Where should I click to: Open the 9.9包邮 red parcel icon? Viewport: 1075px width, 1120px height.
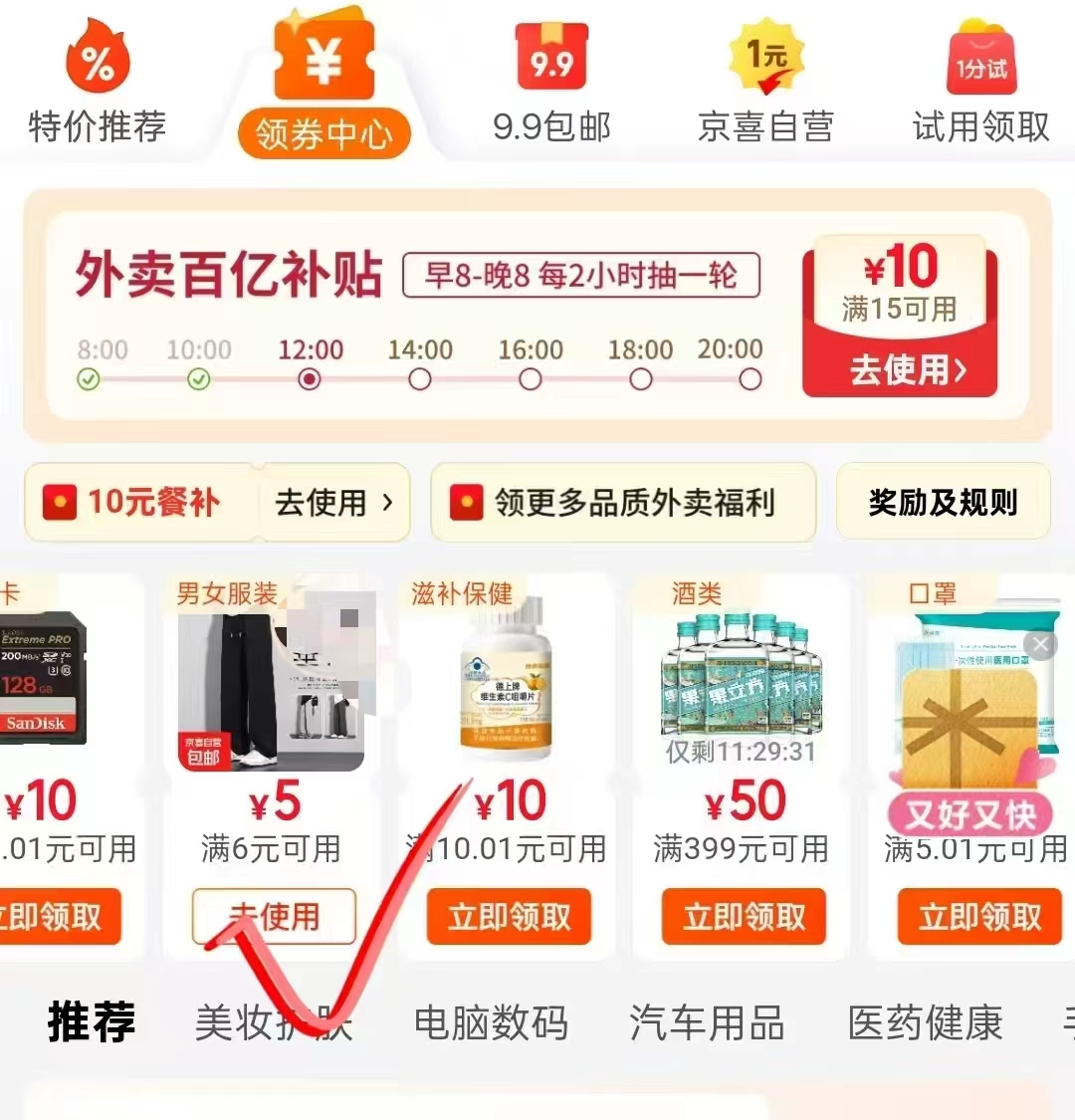[550, 55]
